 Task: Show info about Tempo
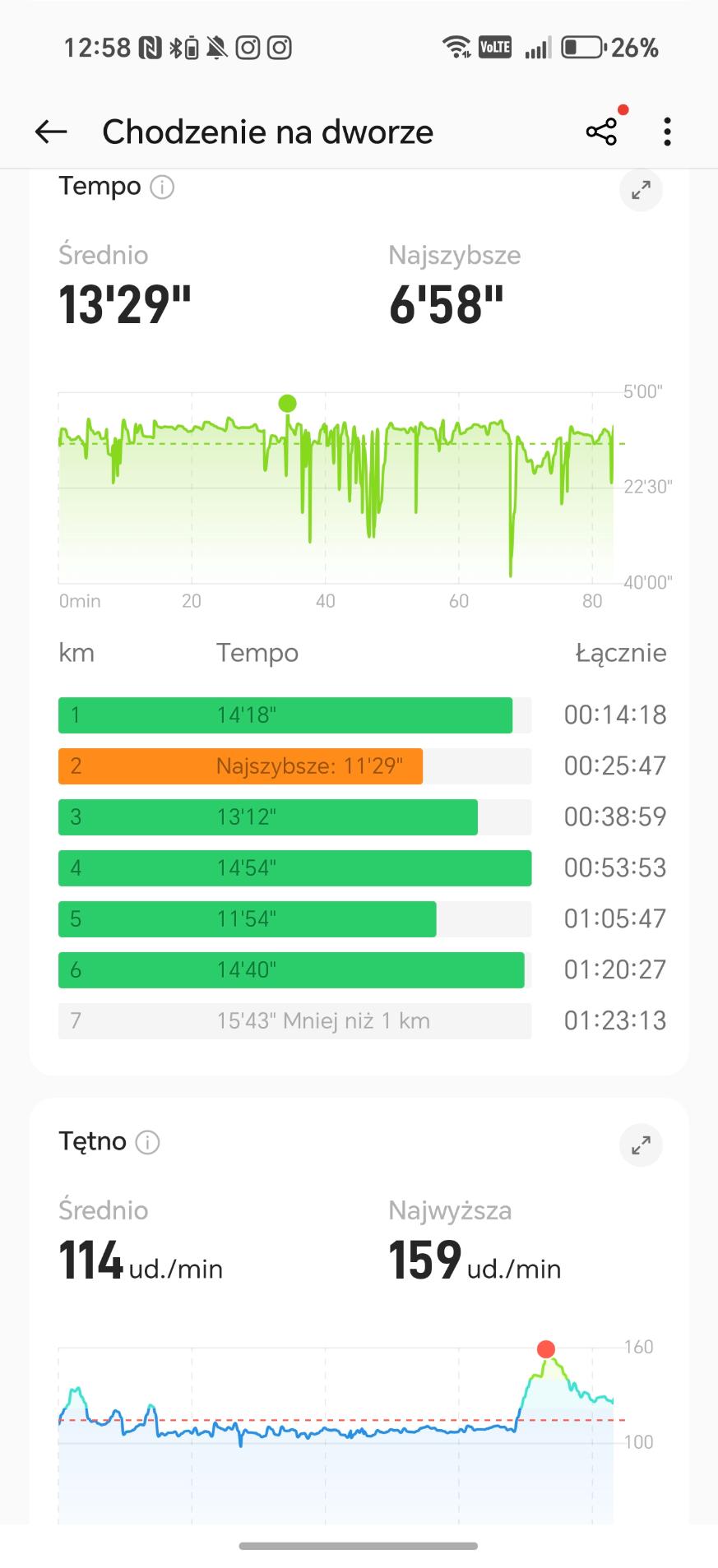coord(162,187)
